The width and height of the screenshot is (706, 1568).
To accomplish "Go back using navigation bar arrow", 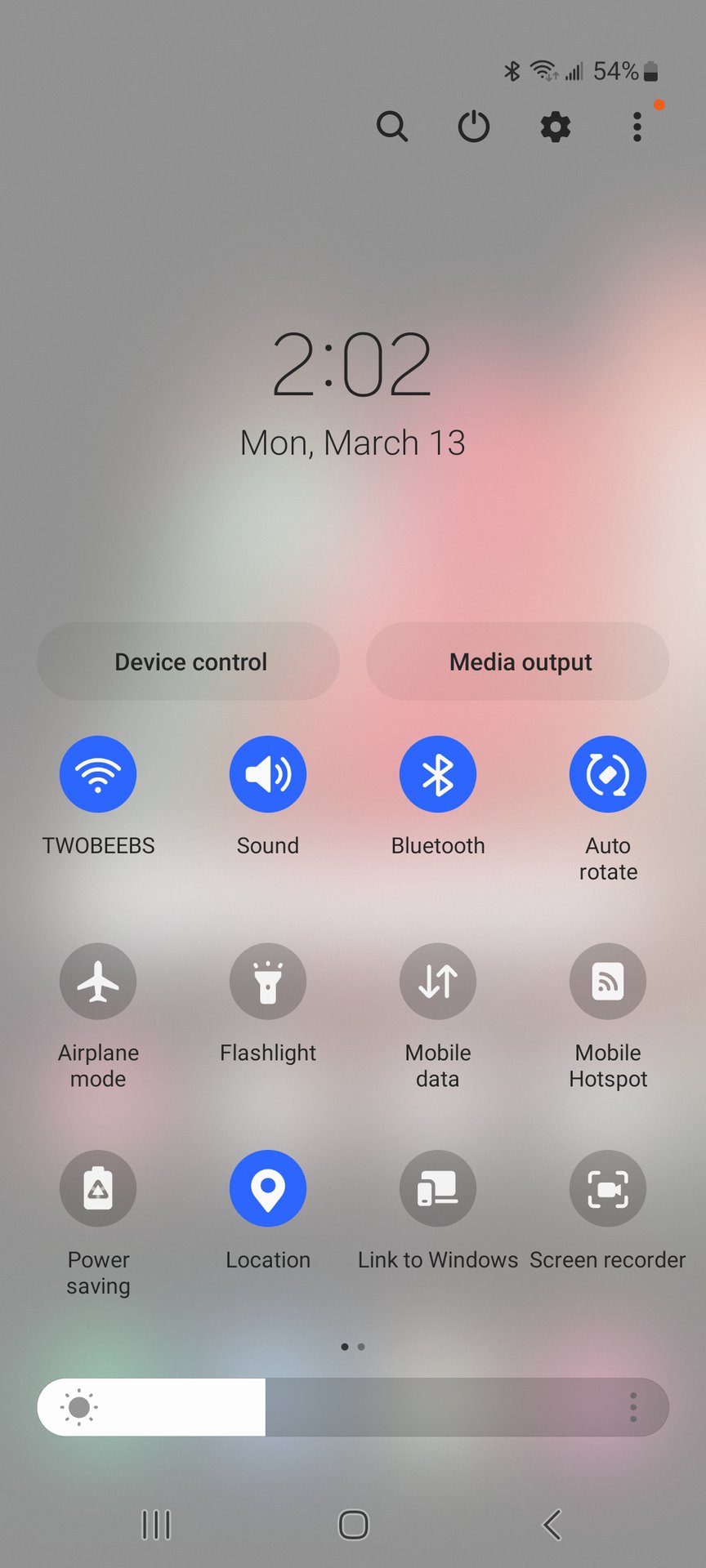I will (x=552, y=1525).
